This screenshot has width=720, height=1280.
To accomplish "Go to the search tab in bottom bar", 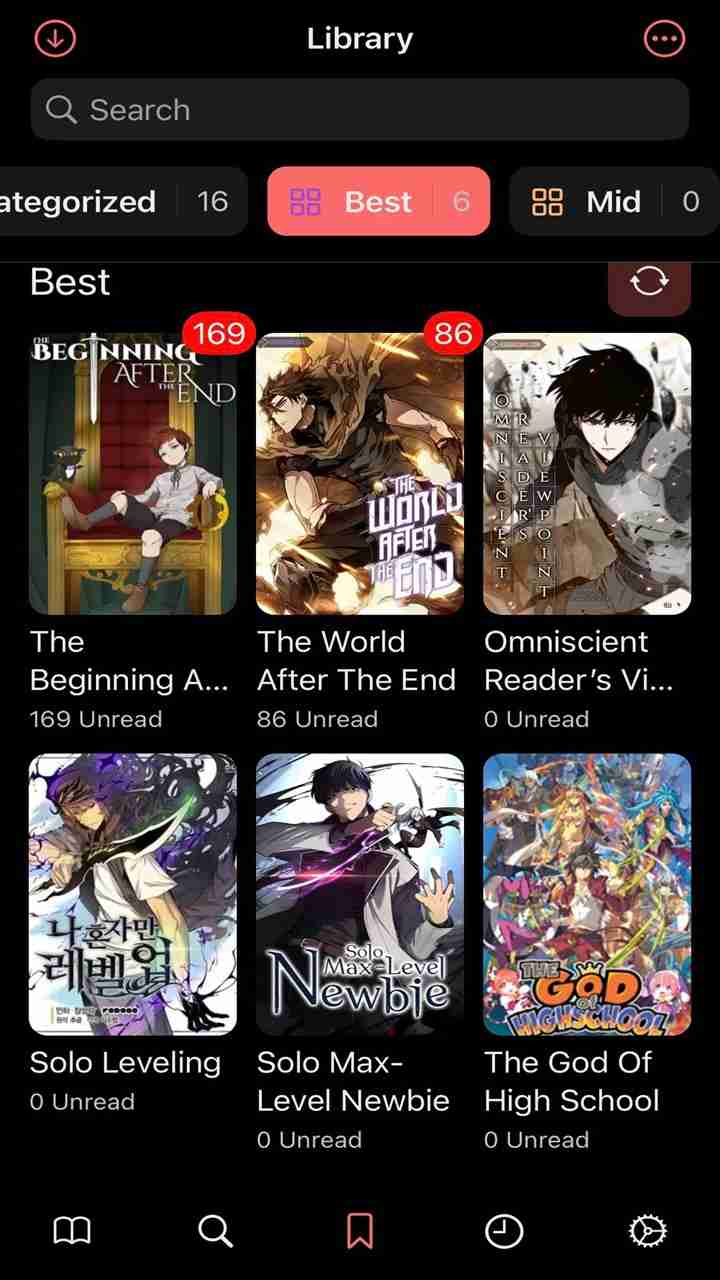I will coord(215,1231).
